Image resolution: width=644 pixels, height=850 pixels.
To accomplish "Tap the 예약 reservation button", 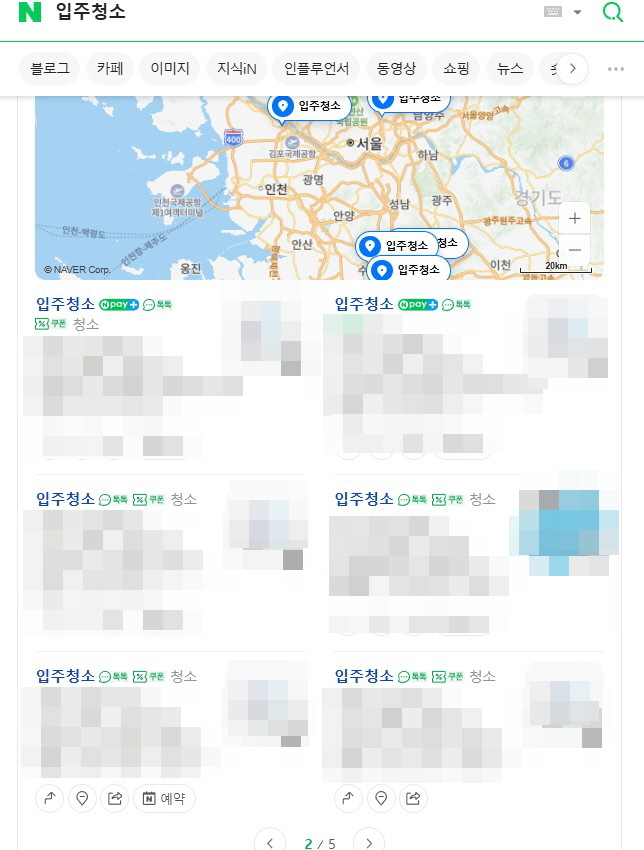I will [x=163, y=798].
